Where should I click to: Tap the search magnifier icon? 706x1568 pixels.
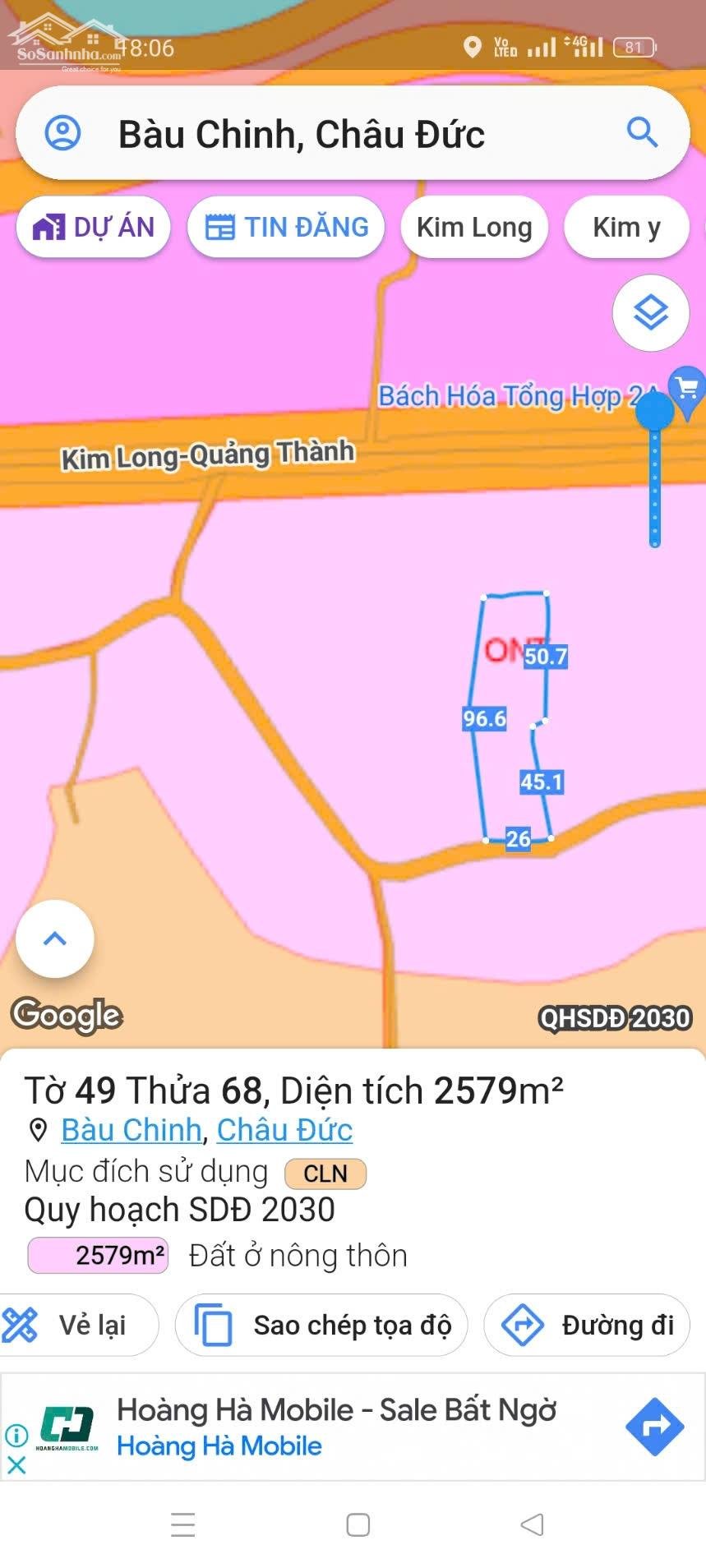tap(642, 132)
